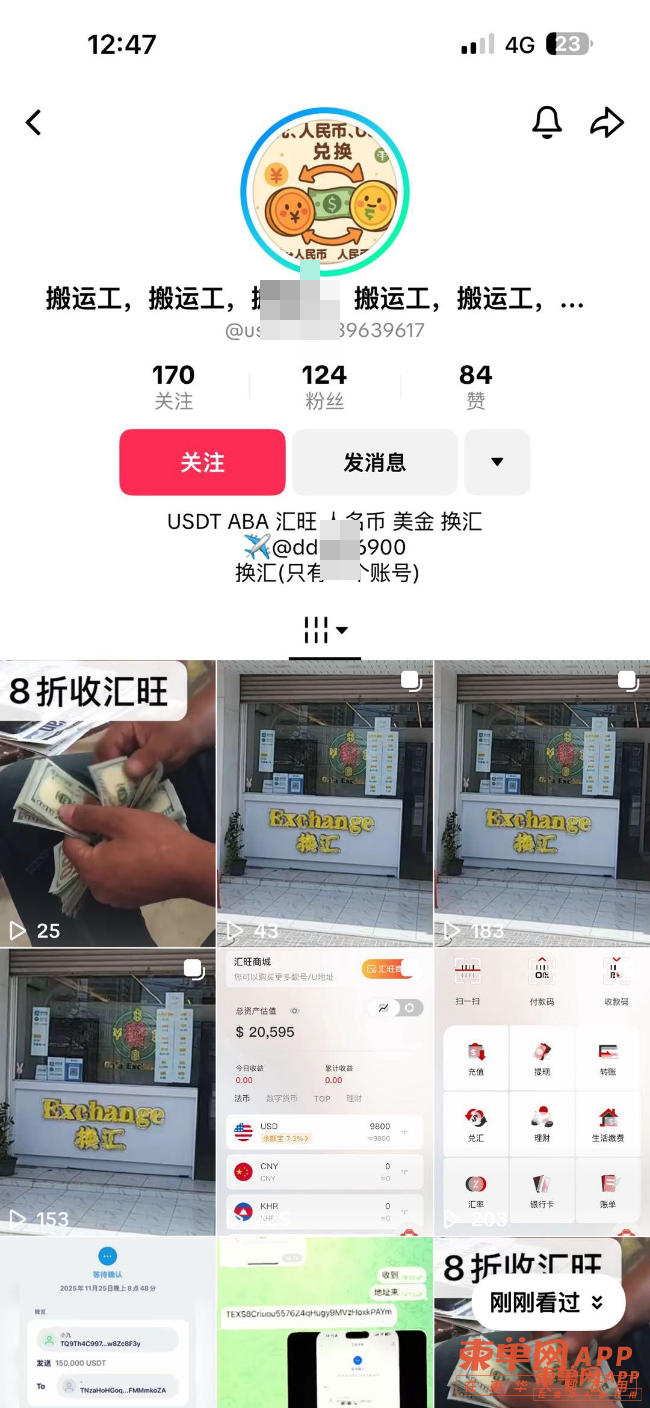This screenshot has height=1408, width=650.
Task: Open the video with 203 views
Action: pyautogui.click(x=541, y=1091)
